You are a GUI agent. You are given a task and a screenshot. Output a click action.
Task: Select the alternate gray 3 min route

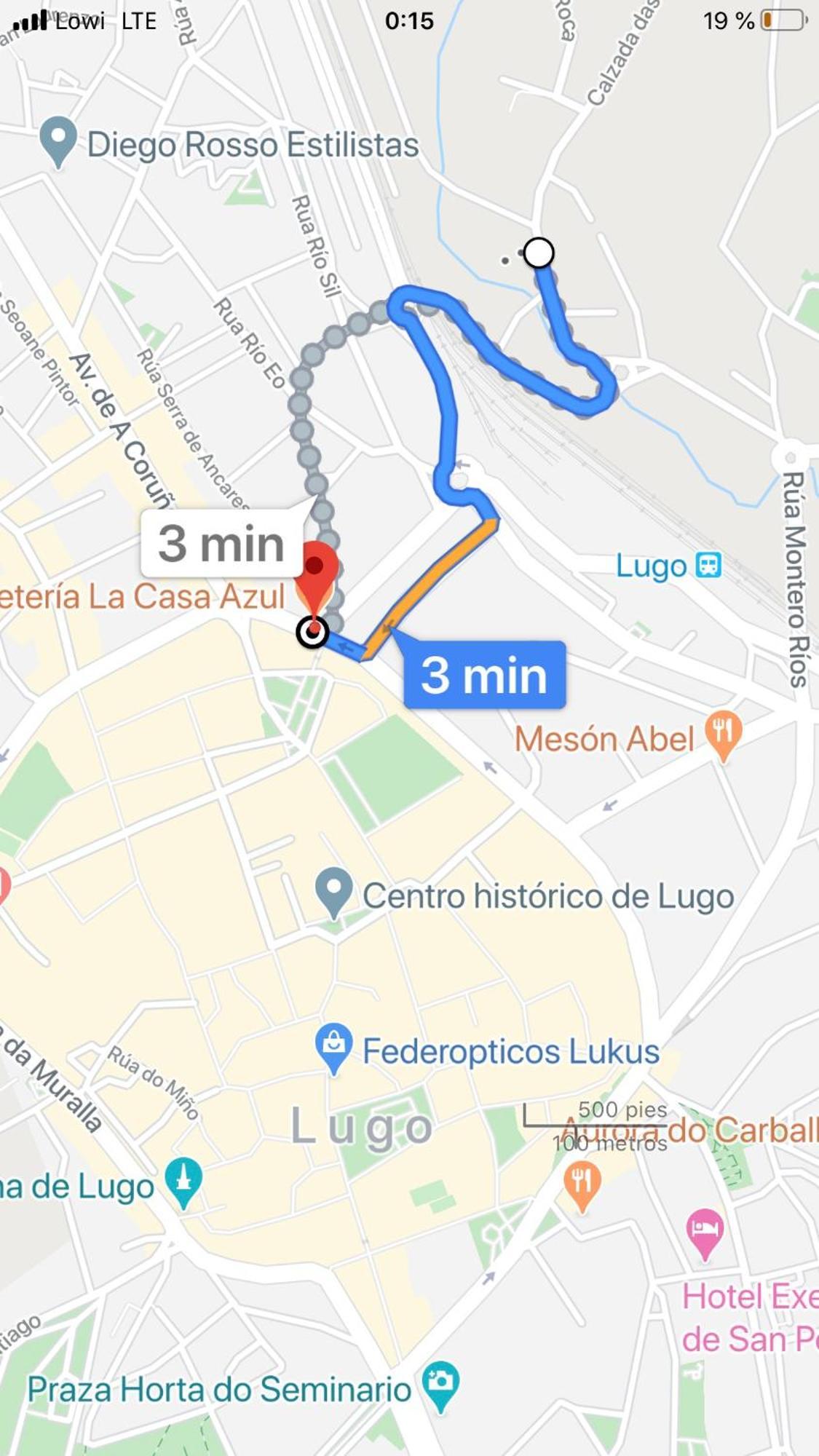coord(222,543)
